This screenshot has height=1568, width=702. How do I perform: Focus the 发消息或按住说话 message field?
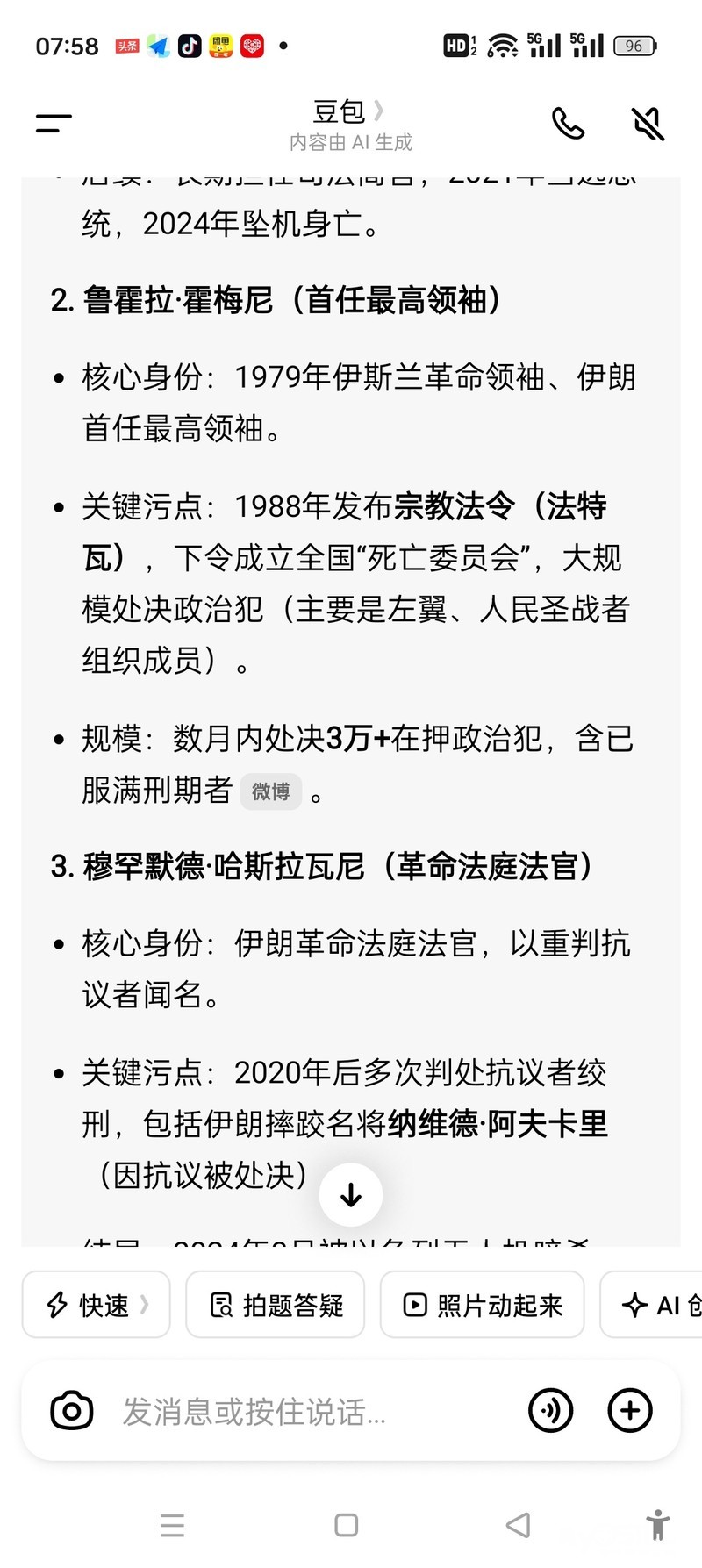coord(298,1411)
